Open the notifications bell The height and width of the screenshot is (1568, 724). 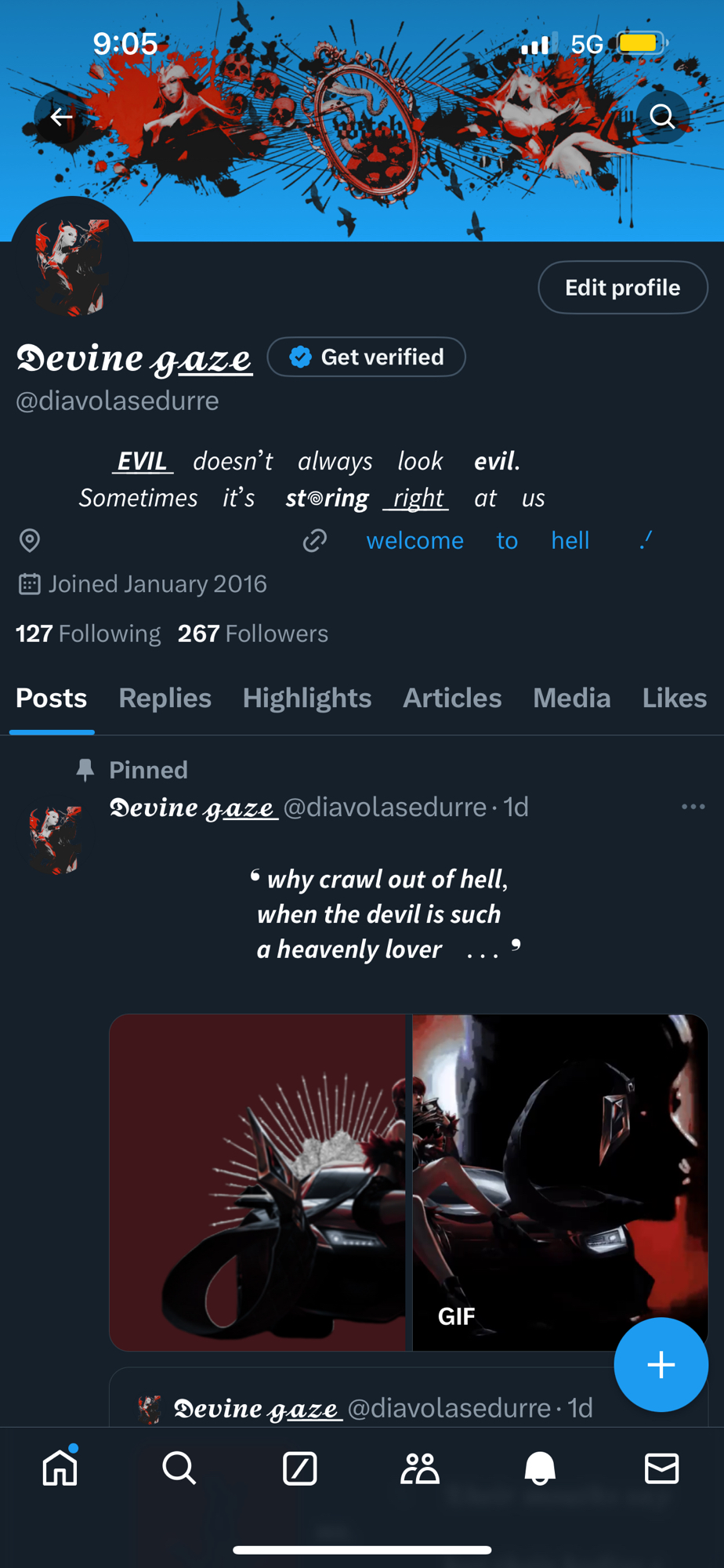click(x=540, y=1468)
